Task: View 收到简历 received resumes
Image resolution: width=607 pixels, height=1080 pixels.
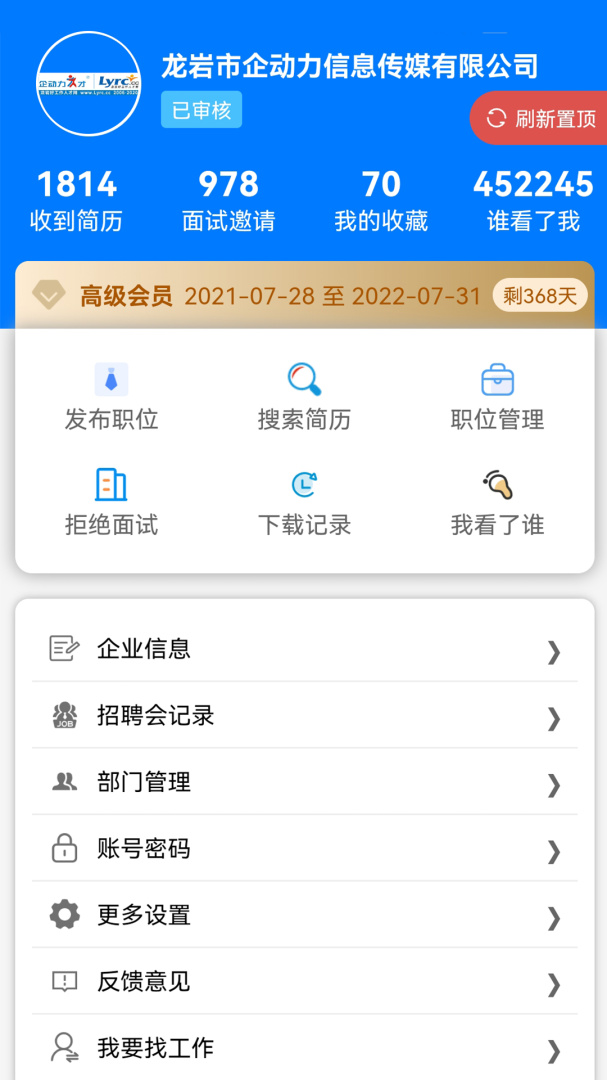Action: pos(77,201)
